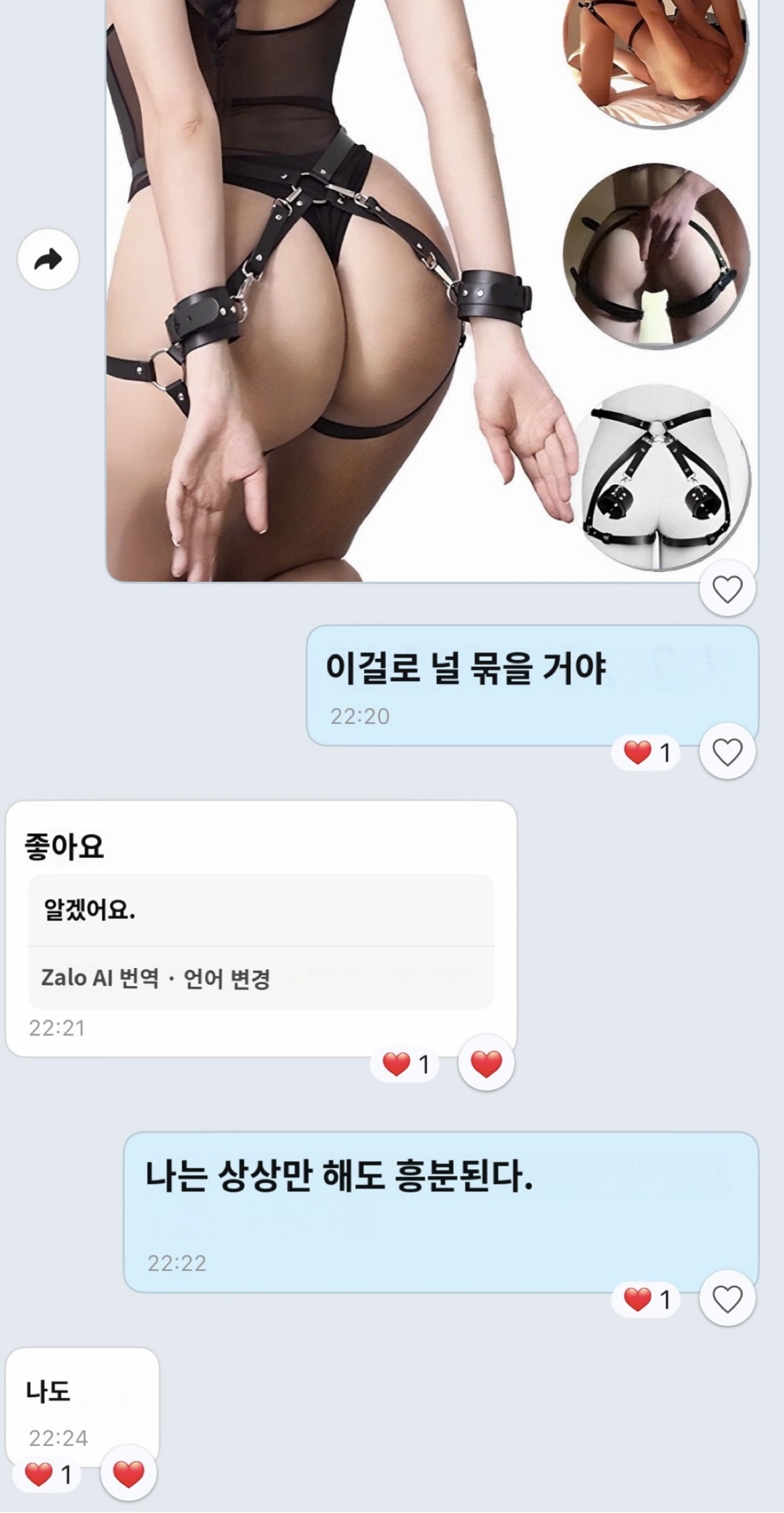View heart reactions on the 22:21 message

pos(405,1064)
